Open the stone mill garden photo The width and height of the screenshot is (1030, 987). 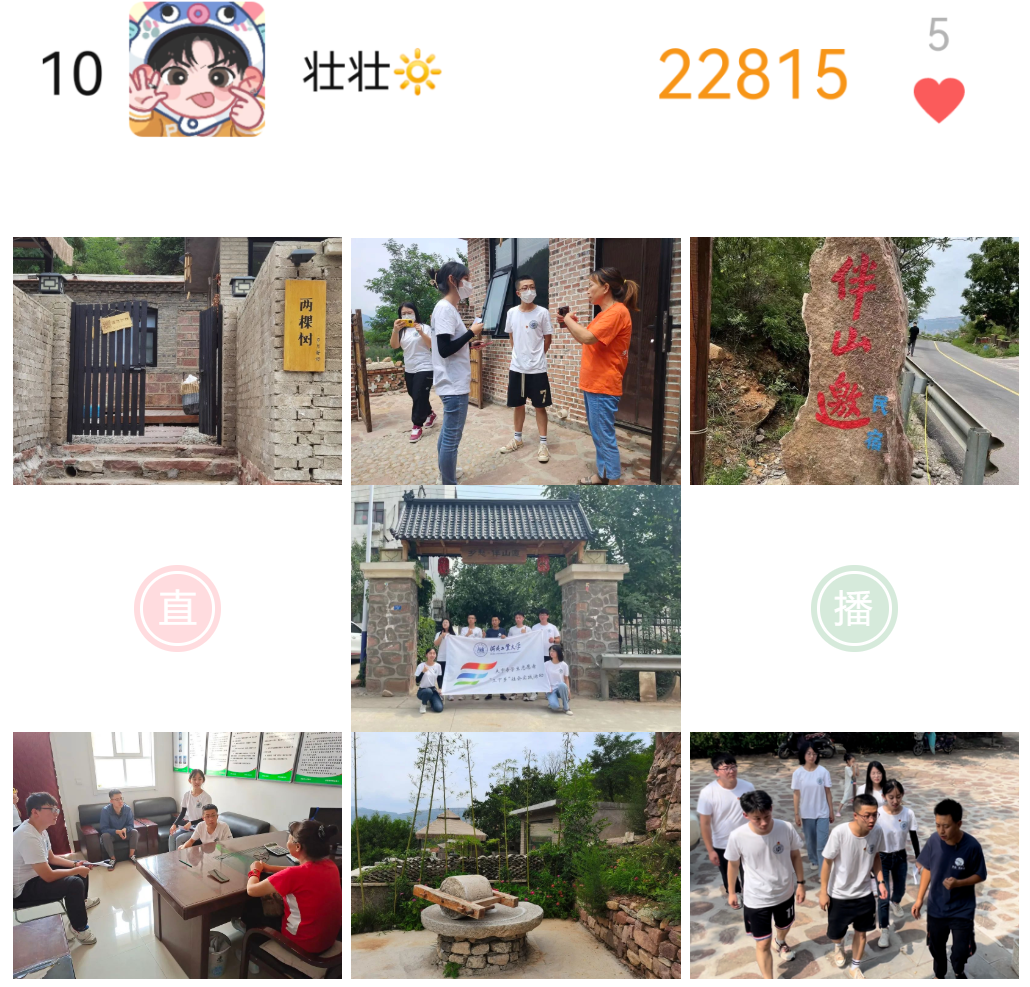point(515,855)
